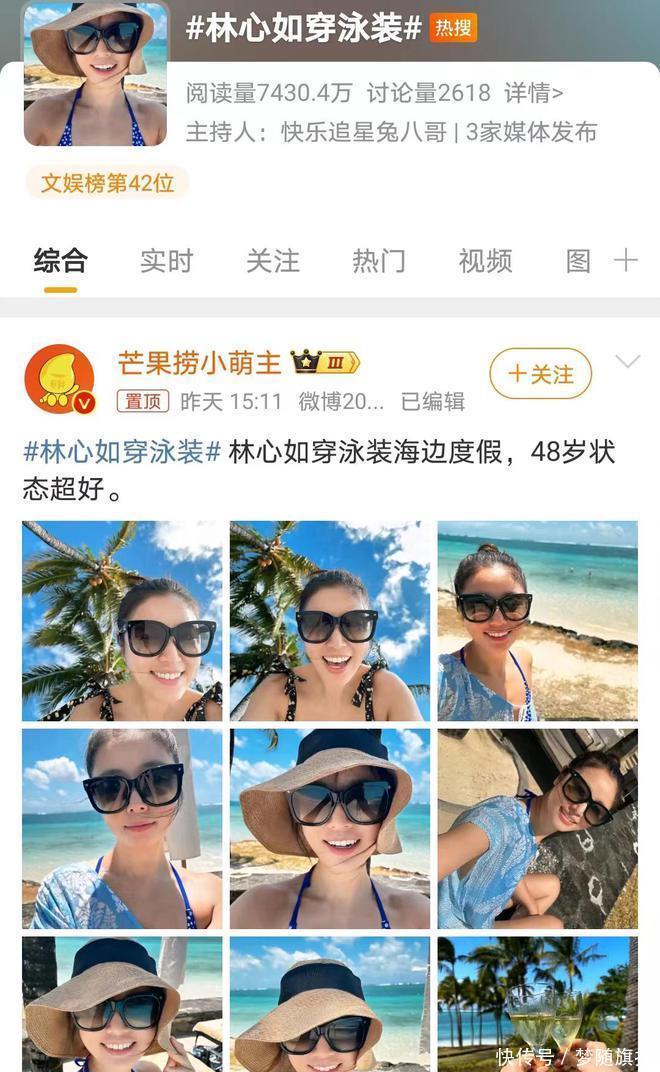View the third photo on the beach
660x1072 pixels.
coord(537,620)
